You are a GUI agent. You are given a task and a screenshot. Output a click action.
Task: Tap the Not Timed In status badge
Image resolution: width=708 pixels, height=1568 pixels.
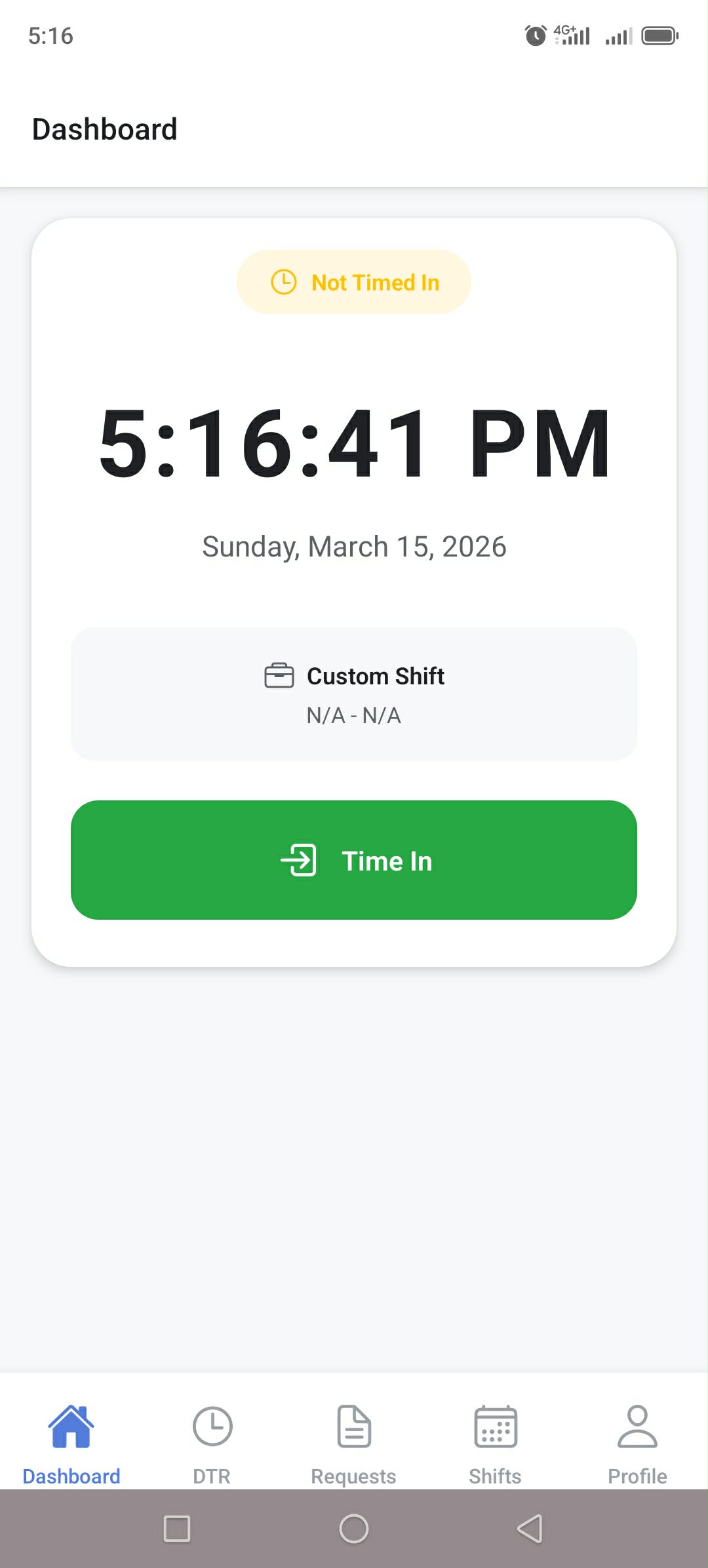[x=354, y=282]
